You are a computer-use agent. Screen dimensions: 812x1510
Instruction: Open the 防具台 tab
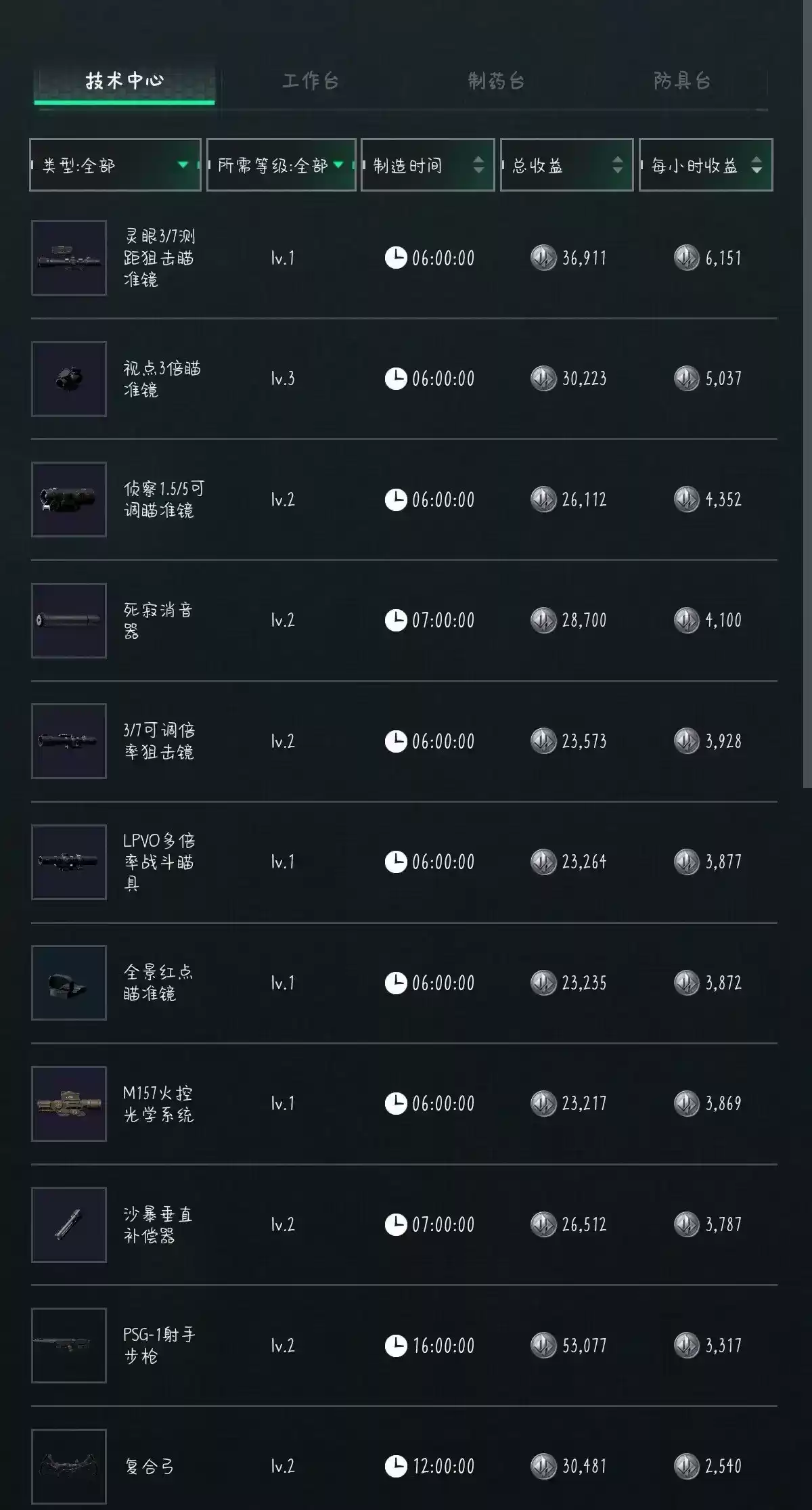681,82
